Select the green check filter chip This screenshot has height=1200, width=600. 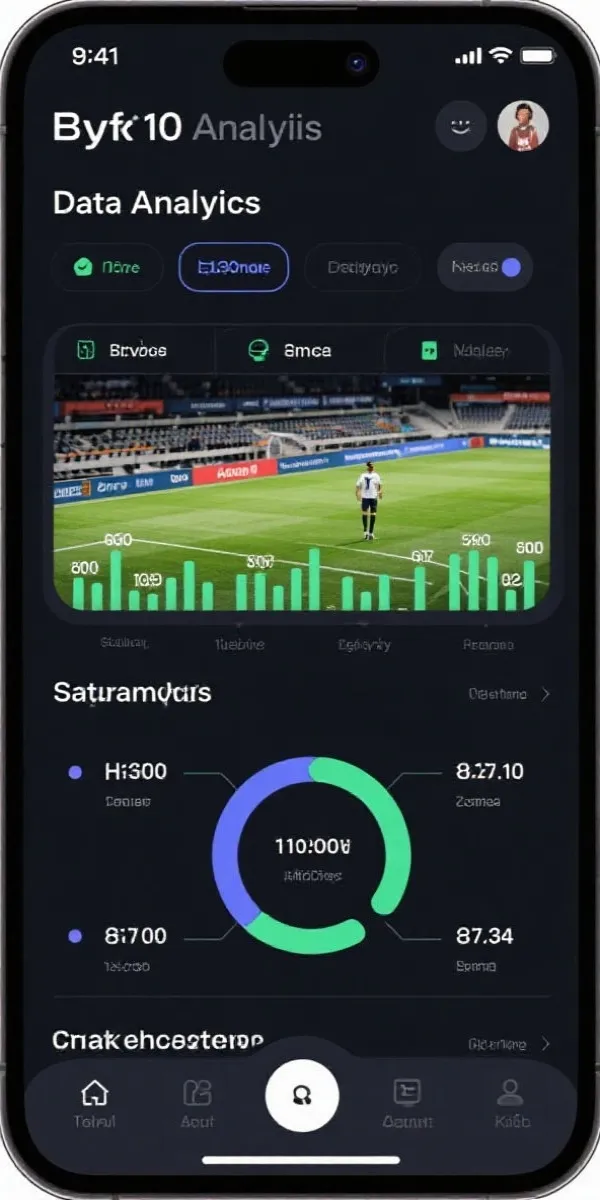click(106, 267)
